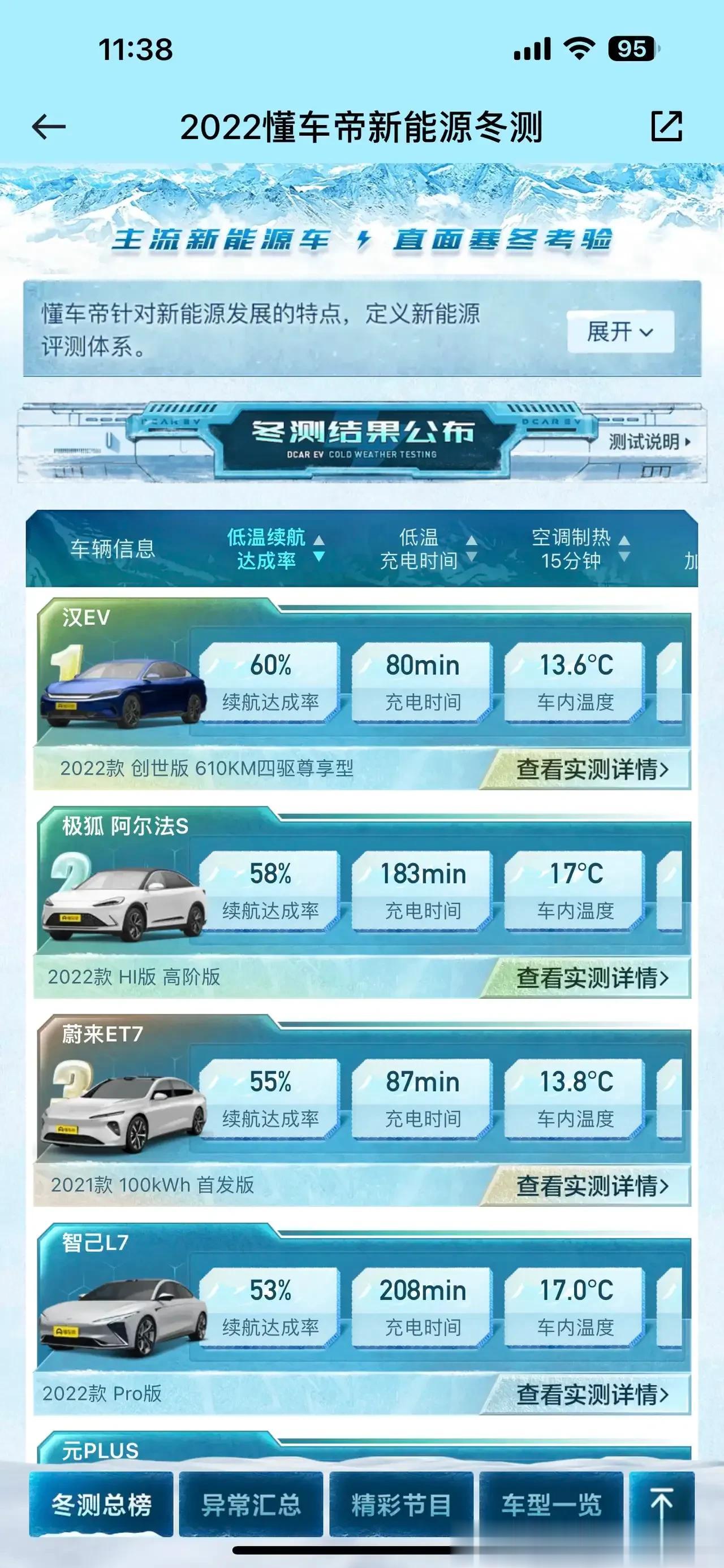Viewport: 724px width, 1568px height.
Task: Open the 测试说明 test explanation link
Action: 649,441
